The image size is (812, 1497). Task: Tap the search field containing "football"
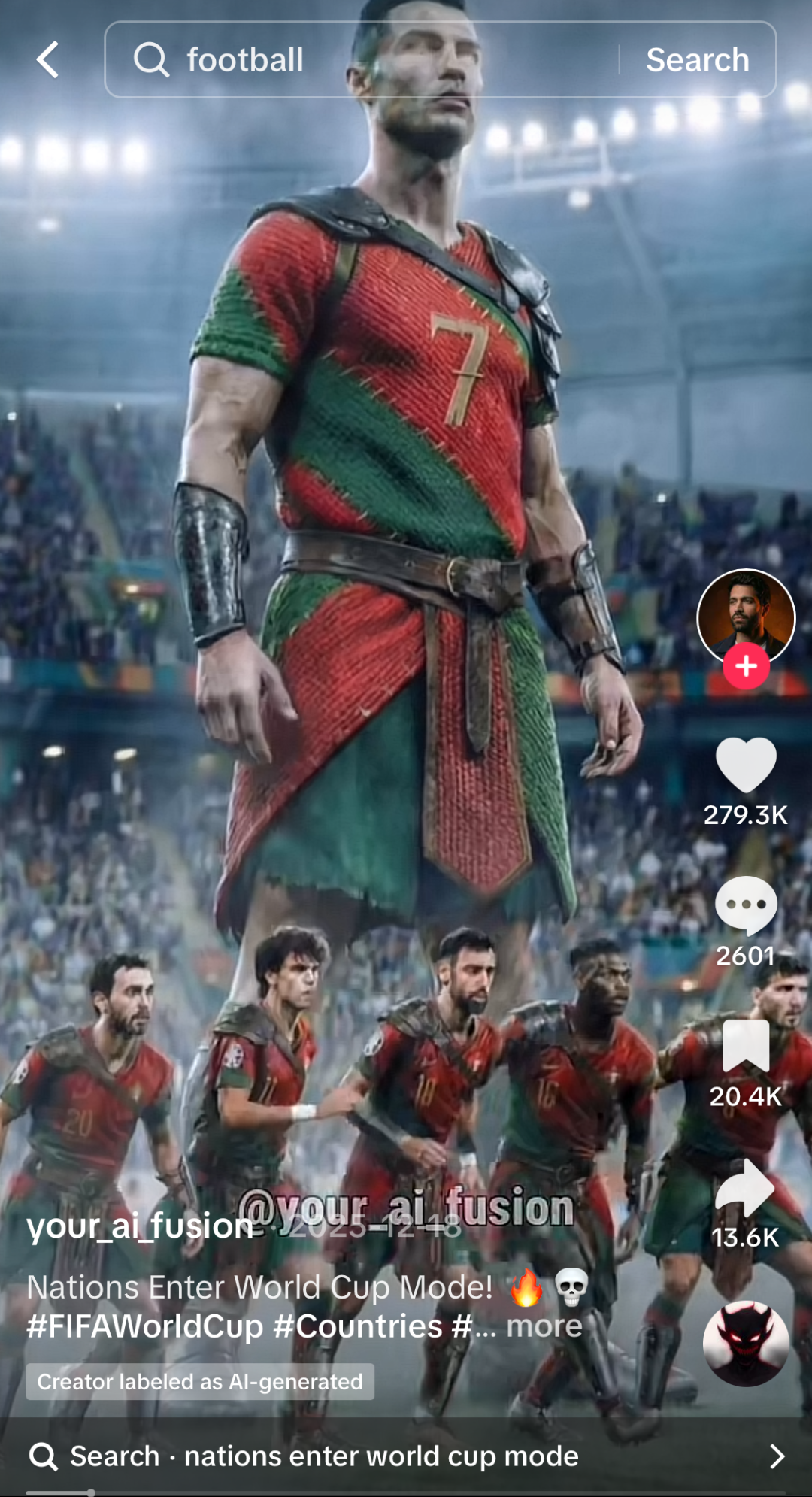[361, 60]
